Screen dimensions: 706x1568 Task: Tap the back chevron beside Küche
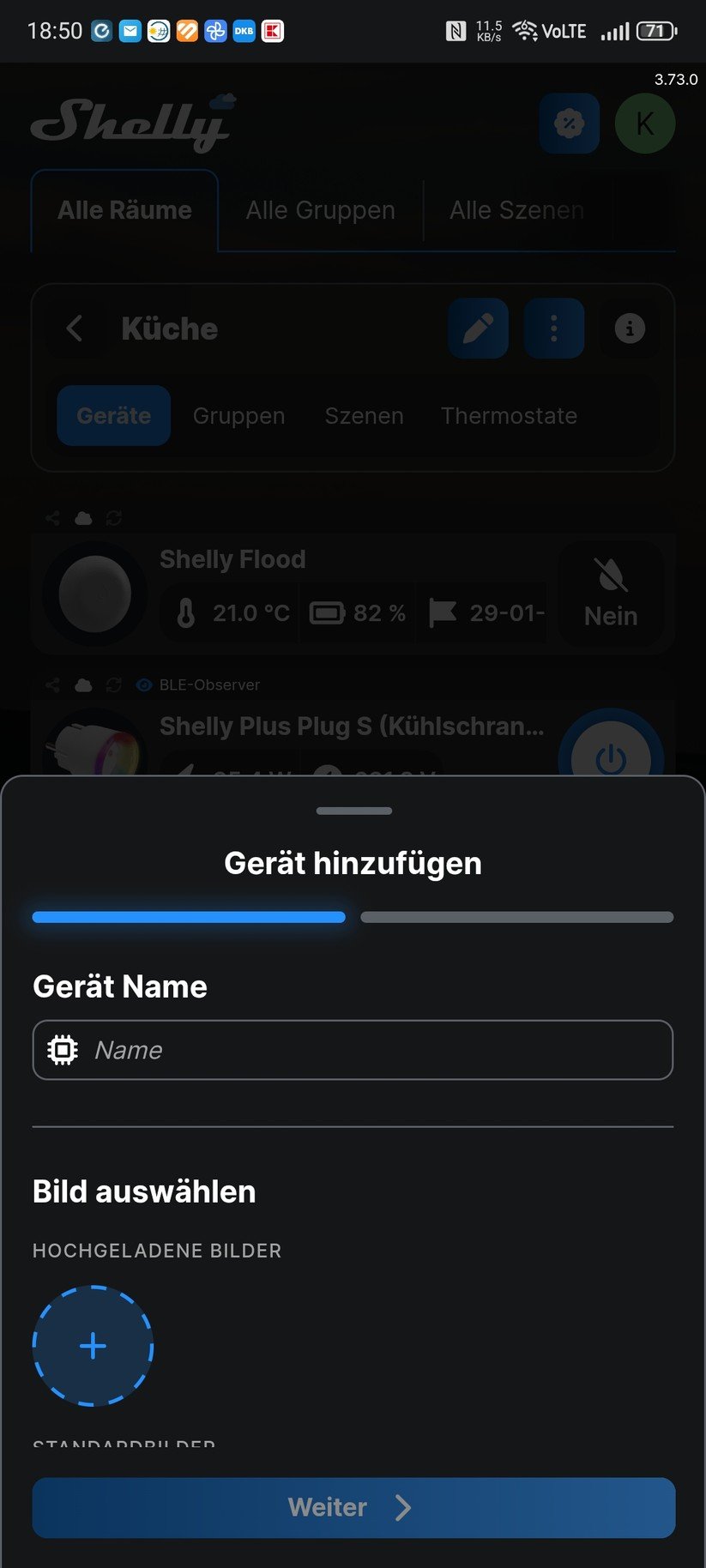[75, 329]
